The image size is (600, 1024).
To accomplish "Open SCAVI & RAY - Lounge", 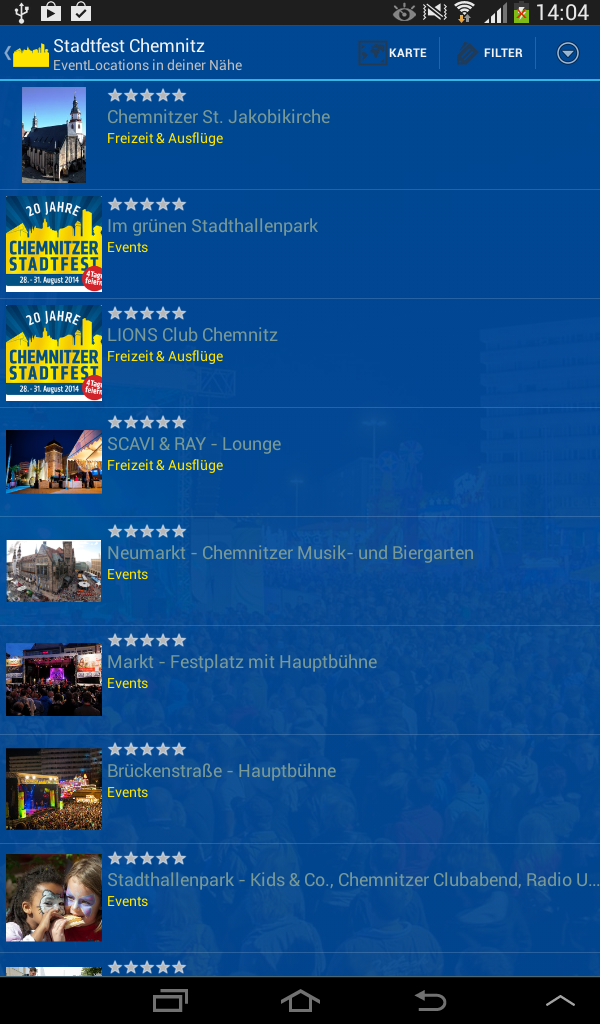I will point(300,462).
